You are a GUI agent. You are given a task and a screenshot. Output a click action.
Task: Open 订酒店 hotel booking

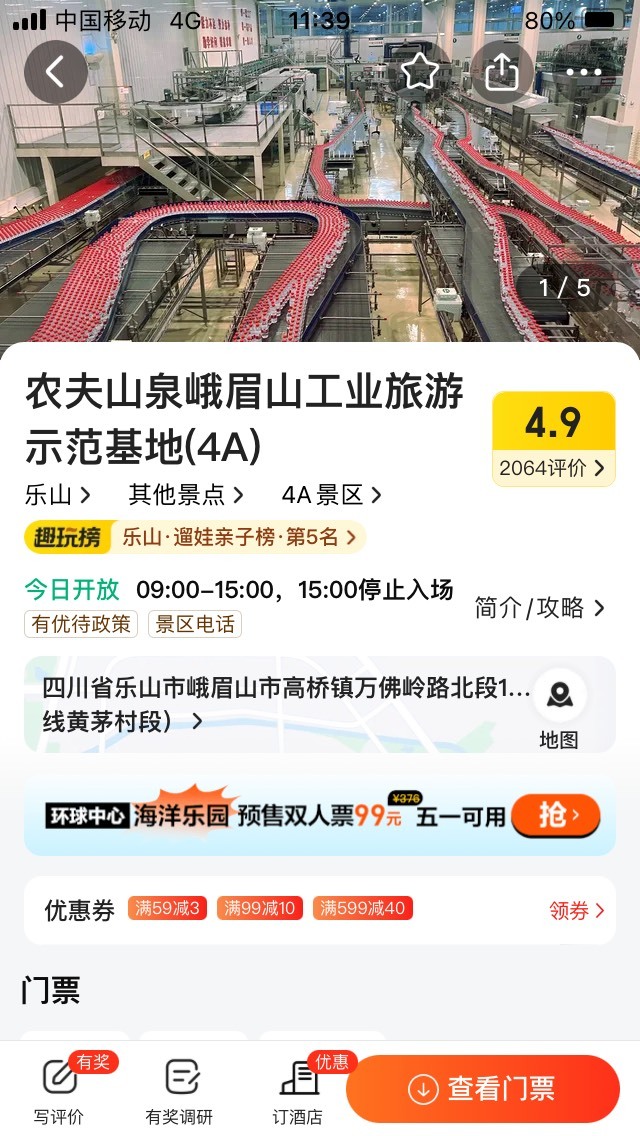pyautogui.click(x=298, y=1090)
